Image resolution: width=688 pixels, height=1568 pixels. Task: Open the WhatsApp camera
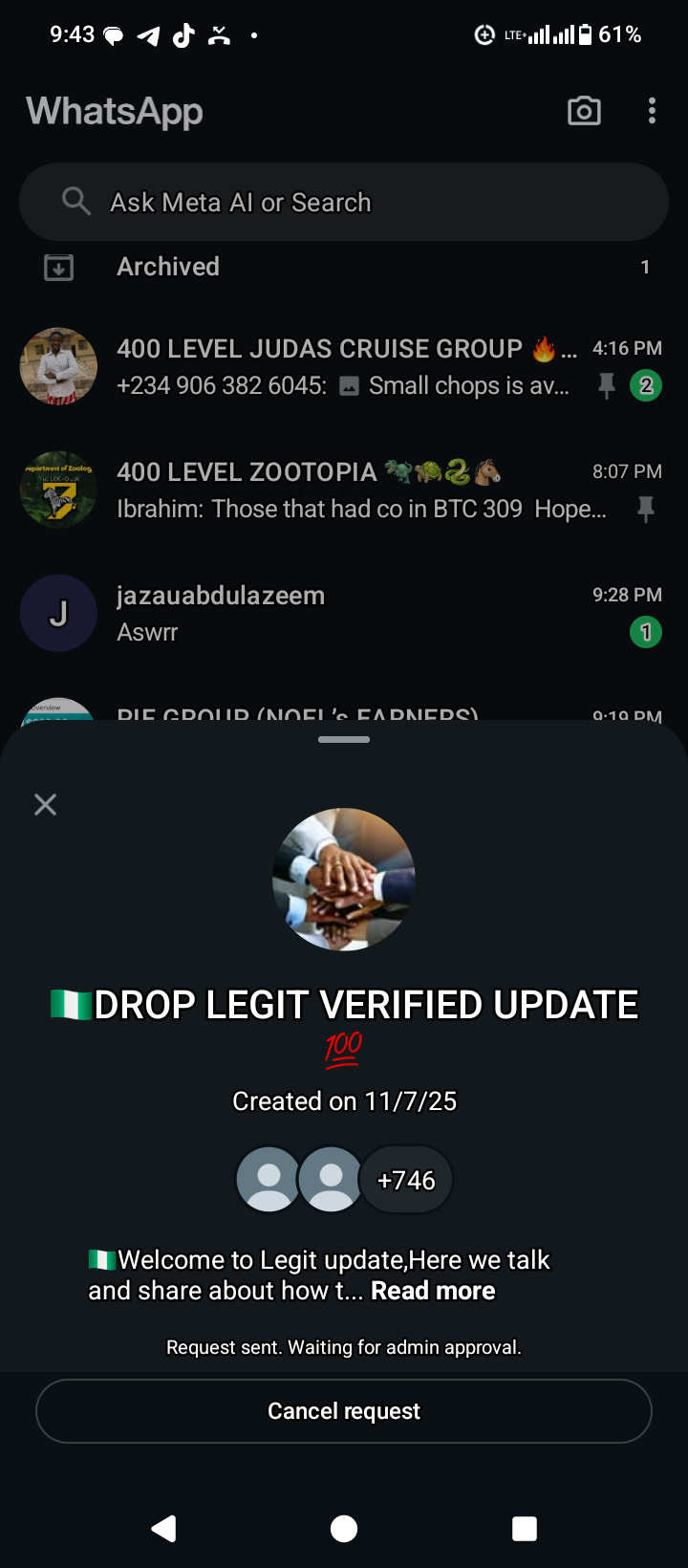(x=584, y=111)
